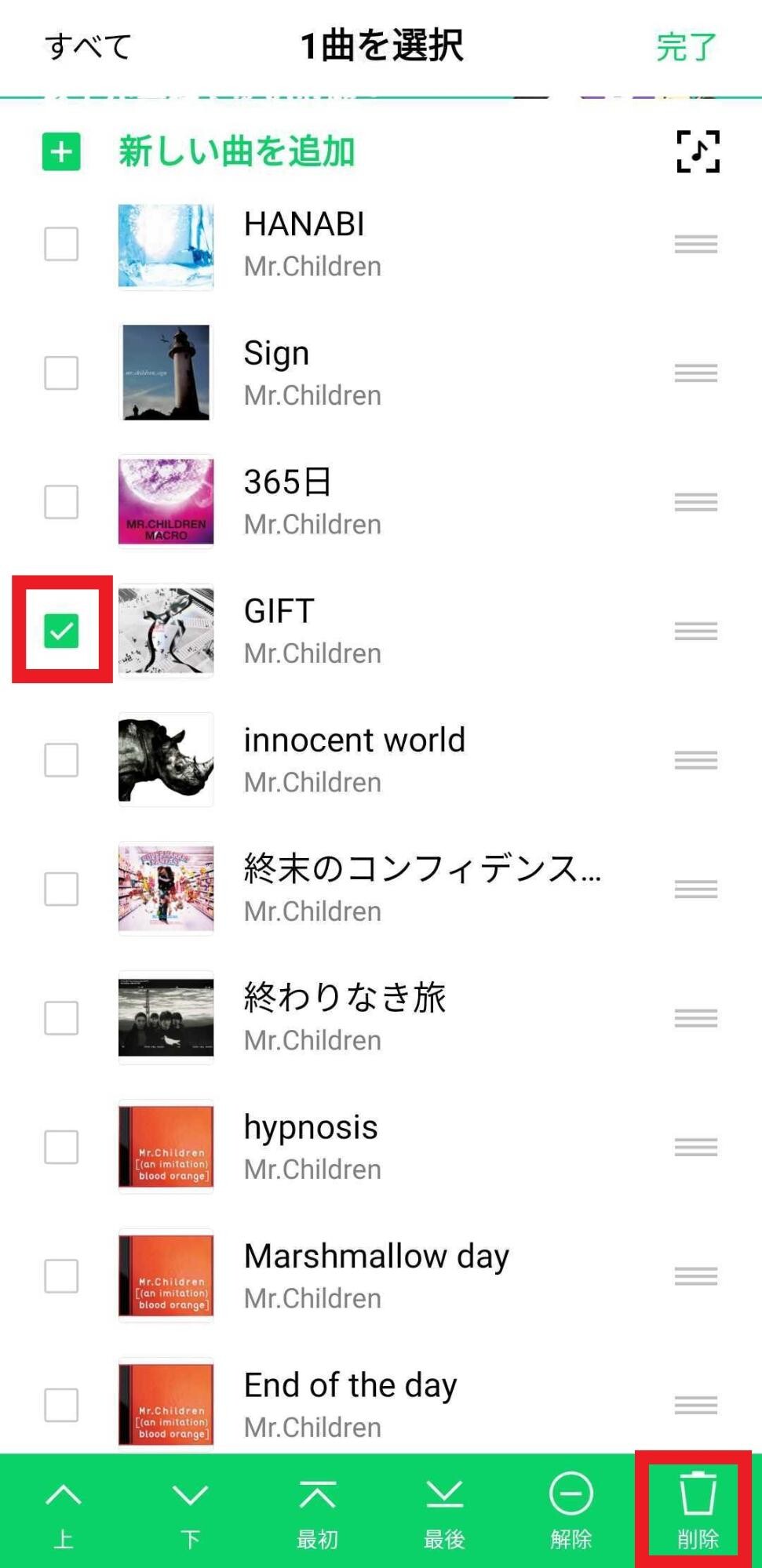
Task: Check the checkbox for innocent world
Action: 62,759
